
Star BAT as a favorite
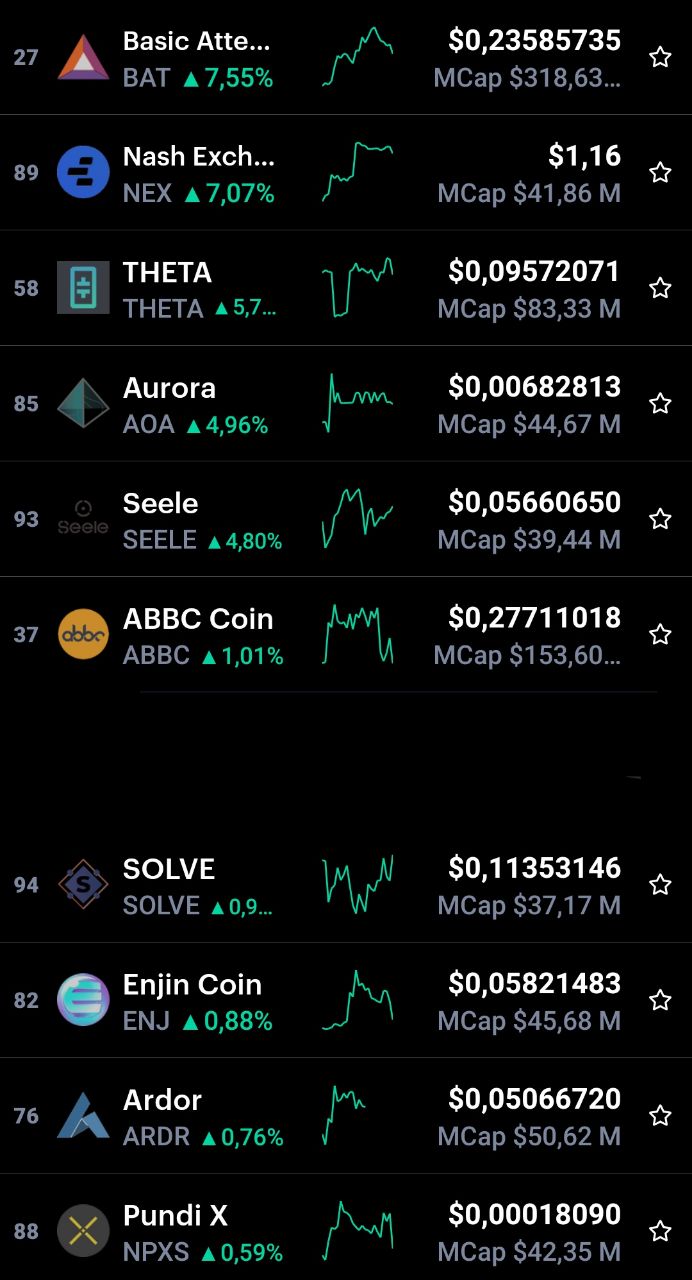[660, 57]
